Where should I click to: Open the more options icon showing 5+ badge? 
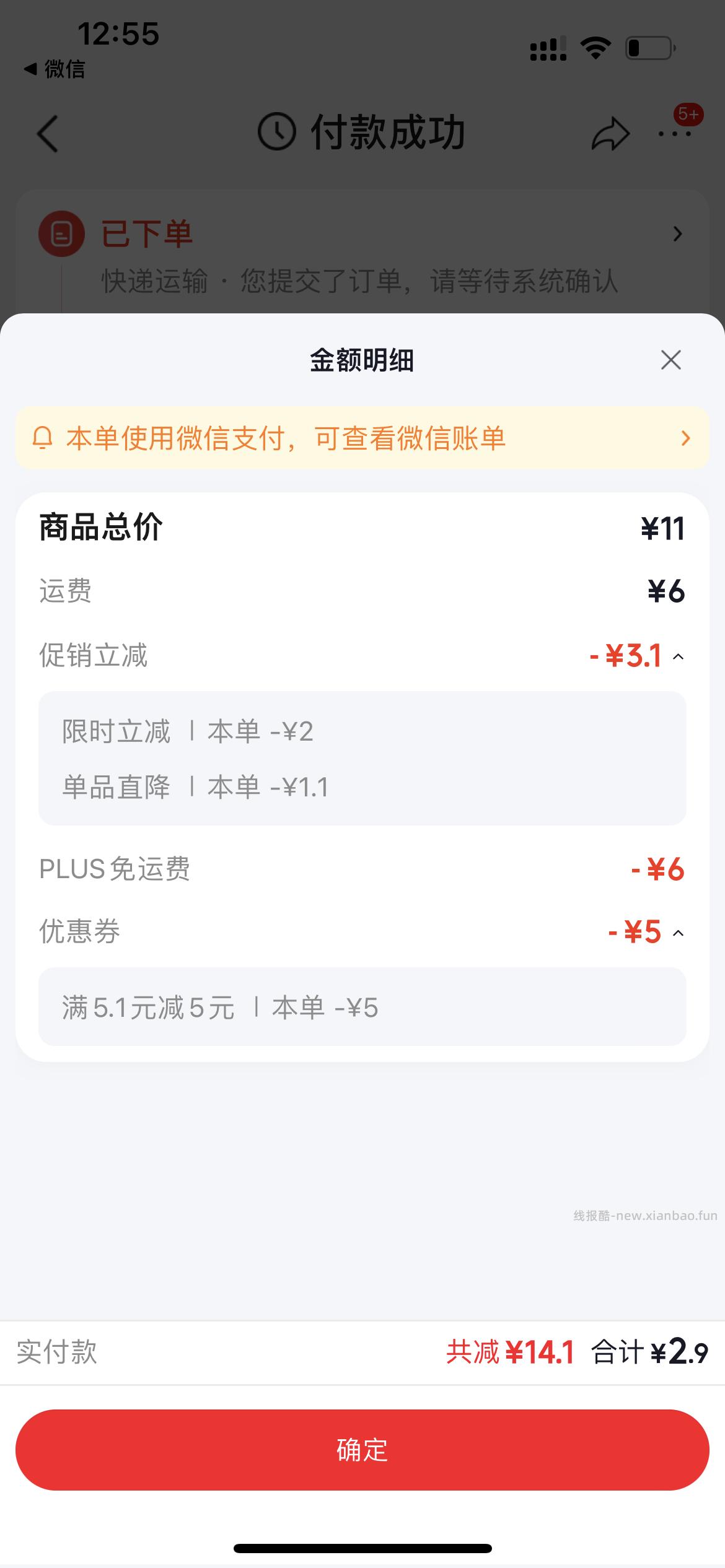click(x=675, y=133)
